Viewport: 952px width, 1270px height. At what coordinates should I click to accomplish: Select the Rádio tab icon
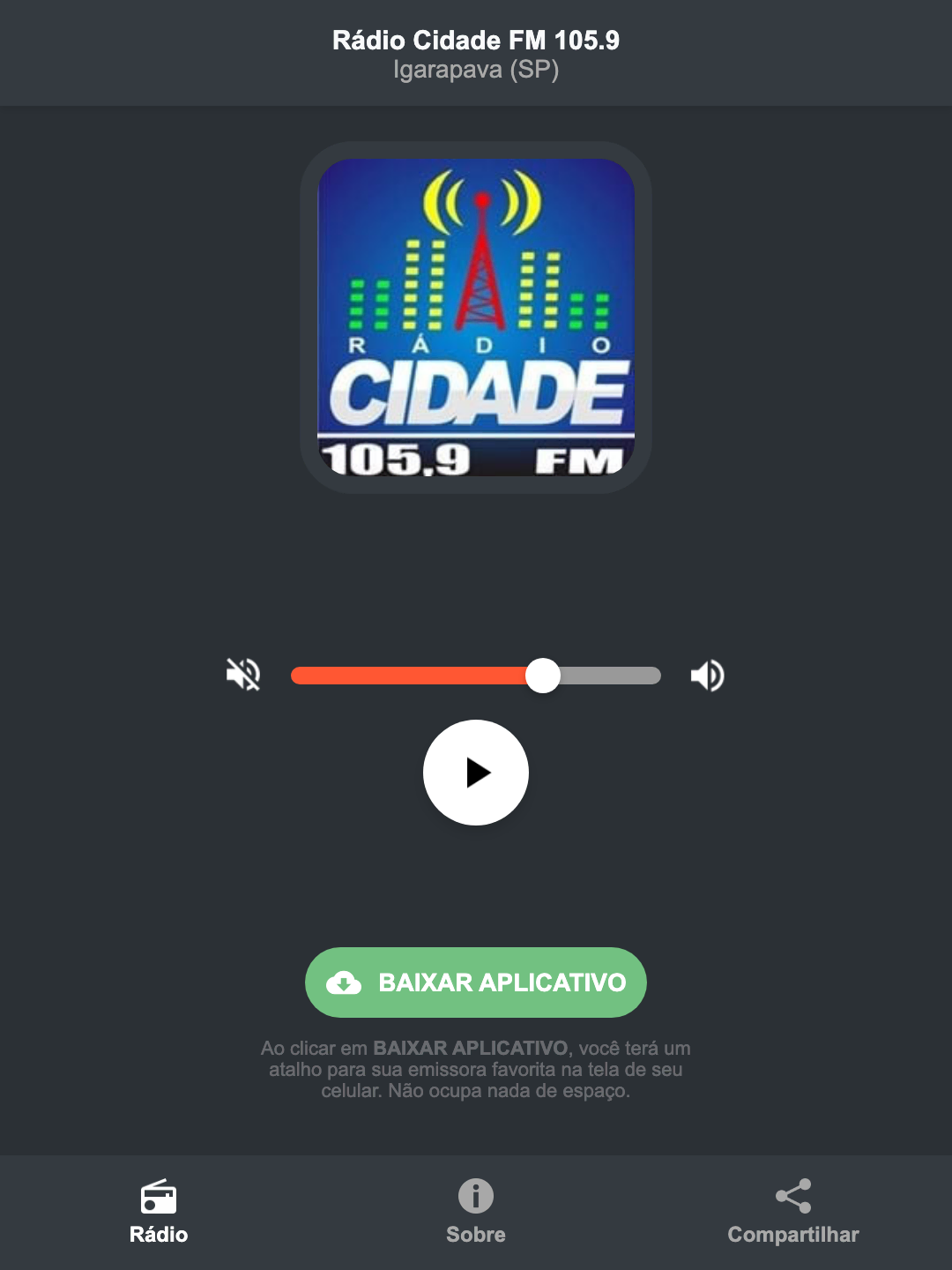coord(159,1199)
